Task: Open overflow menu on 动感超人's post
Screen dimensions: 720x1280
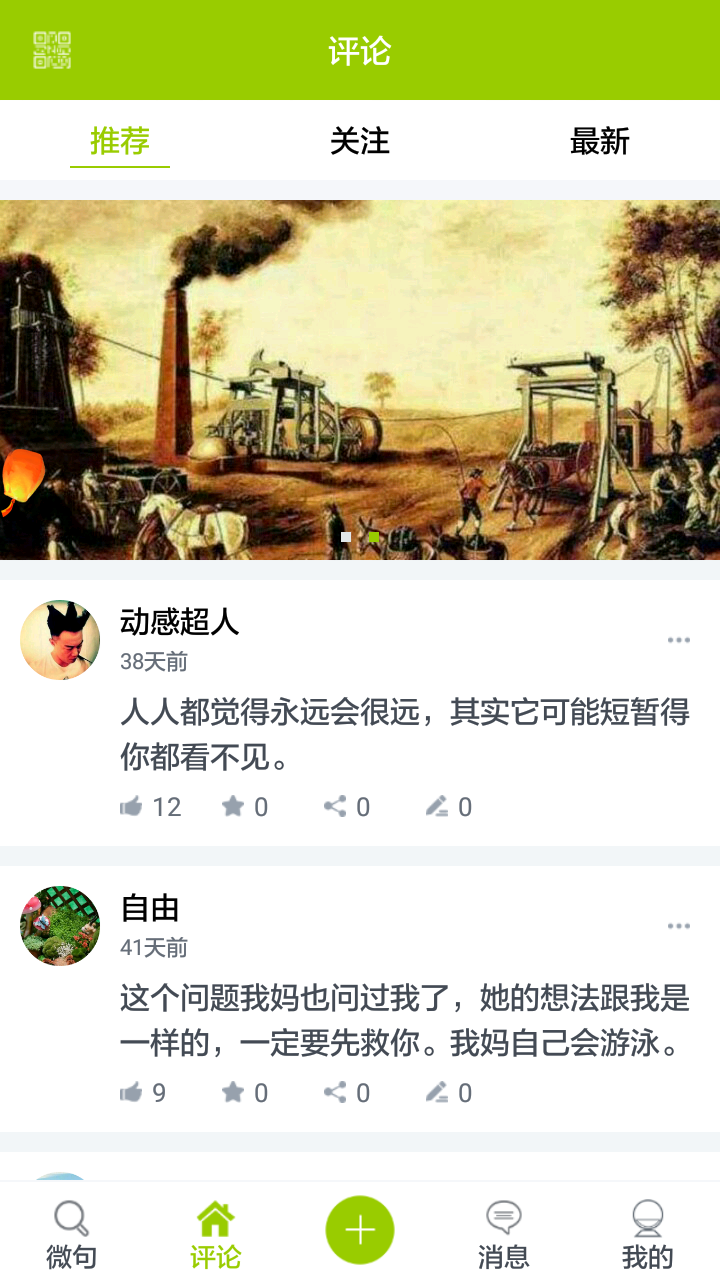Action: coord(679,641)
